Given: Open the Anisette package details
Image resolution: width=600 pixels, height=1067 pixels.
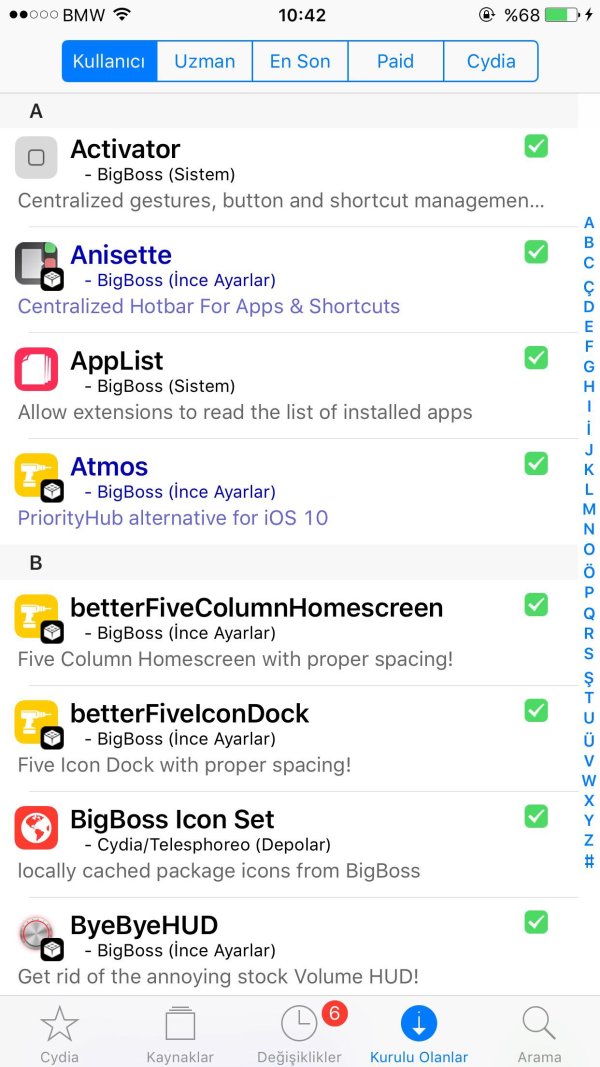Looking at the screenshot, I should pos(280,280).
